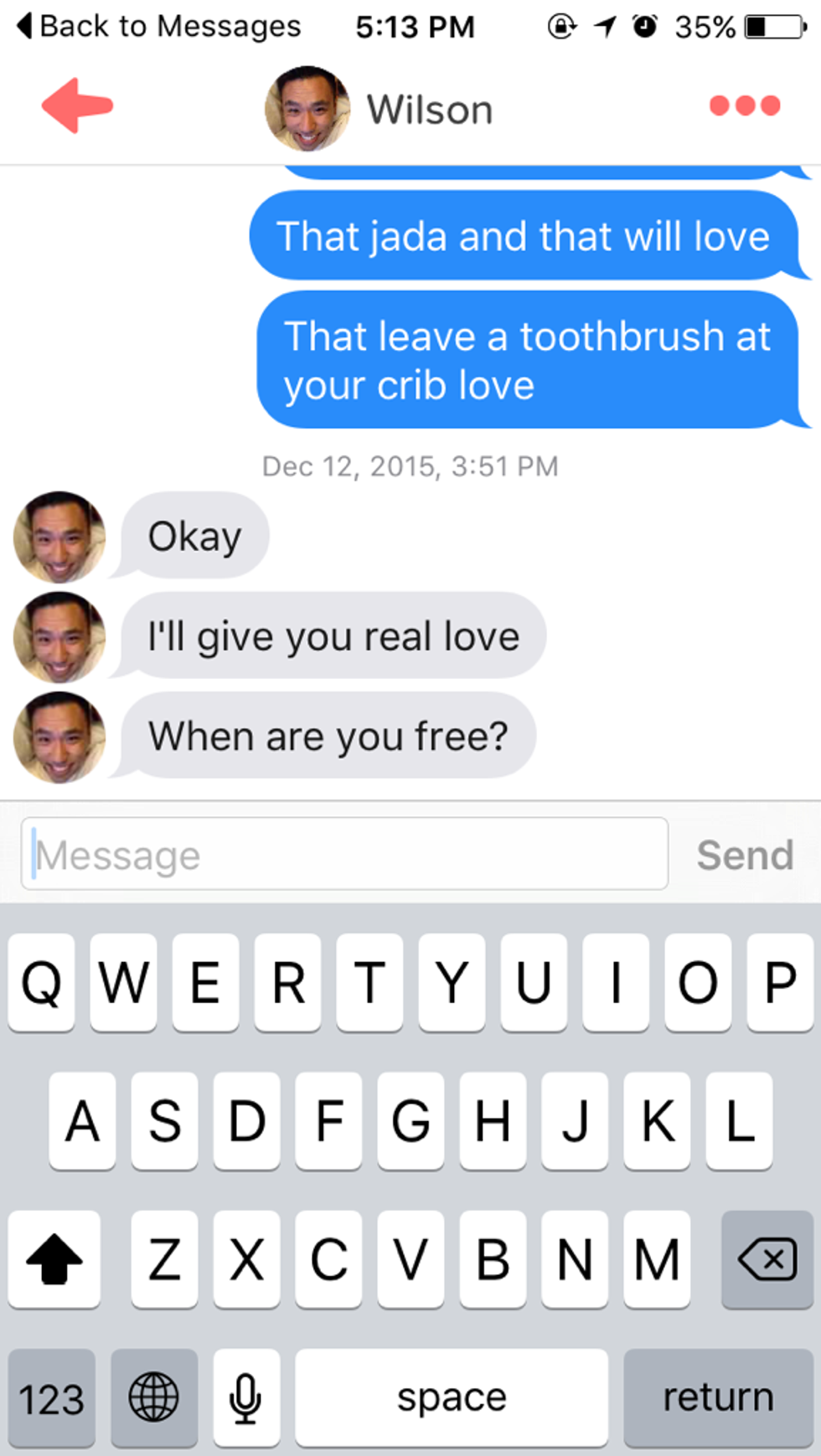Go back using the red arrow
This screenshot has height=1456, width=821.
coord(77,105)
